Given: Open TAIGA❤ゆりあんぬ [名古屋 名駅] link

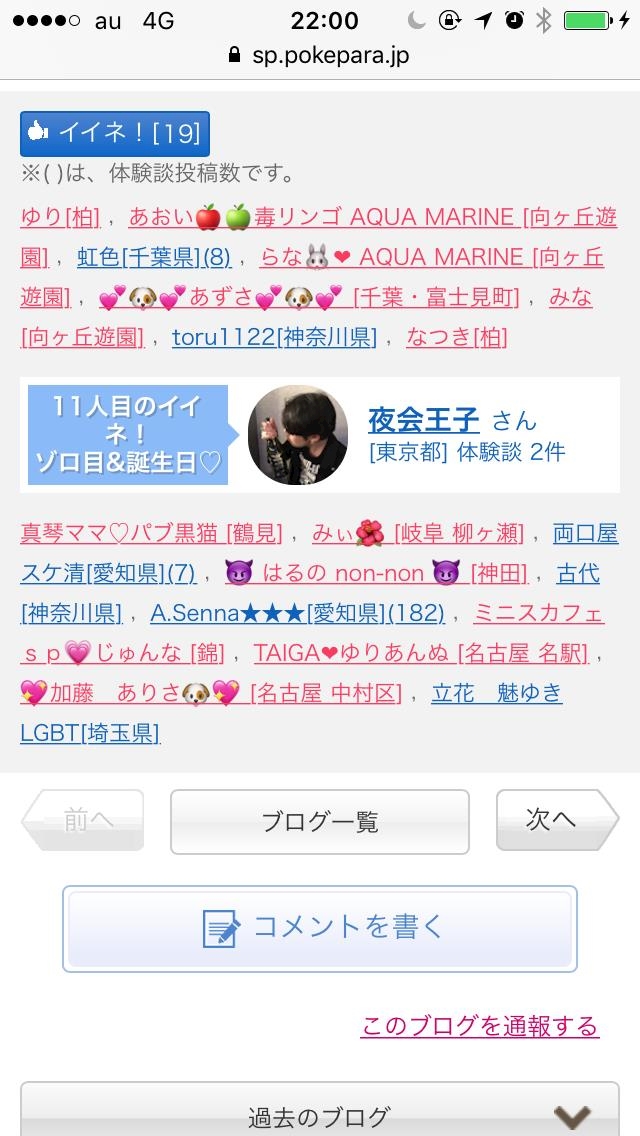Looking at the screenshot, I should (x=420, y=653).
